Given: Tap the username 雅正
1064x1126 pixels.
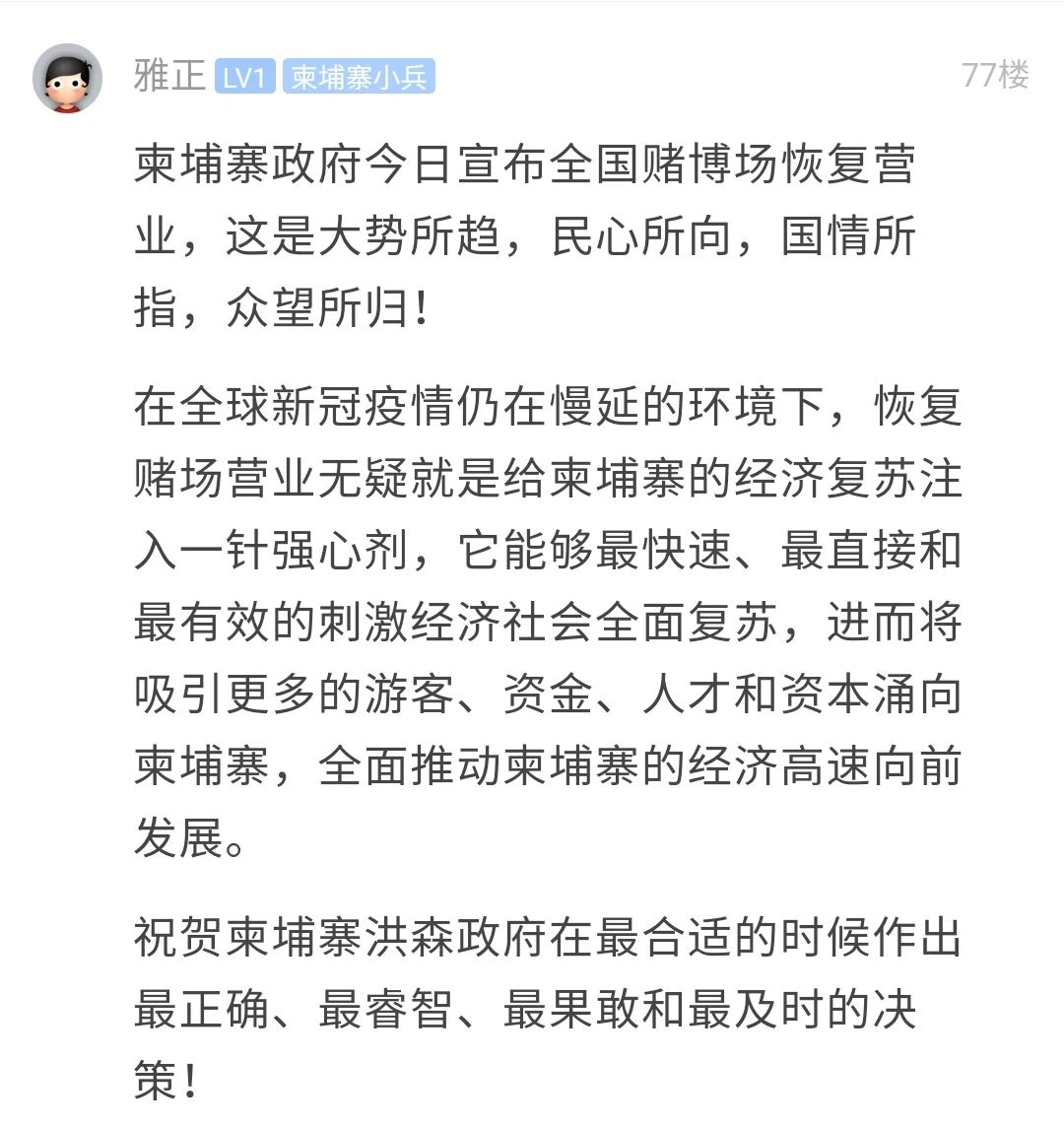Looking at the screenshot, I should coord(169,76).
